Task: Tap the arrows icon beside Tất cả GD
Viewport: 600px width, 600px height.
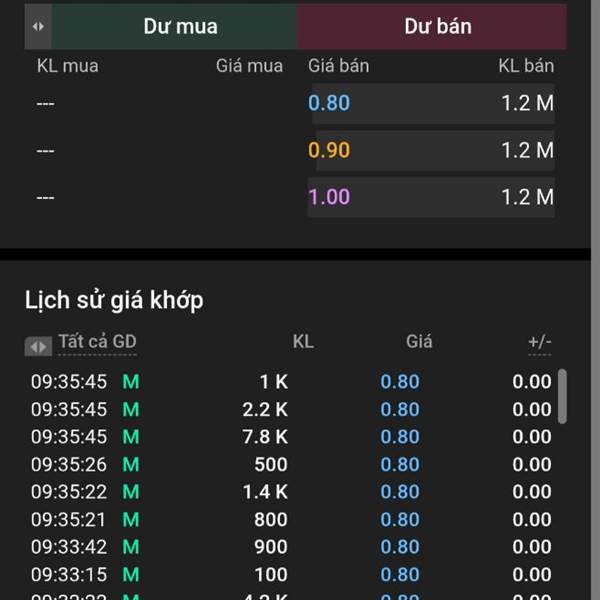Action: coord(38,346)
